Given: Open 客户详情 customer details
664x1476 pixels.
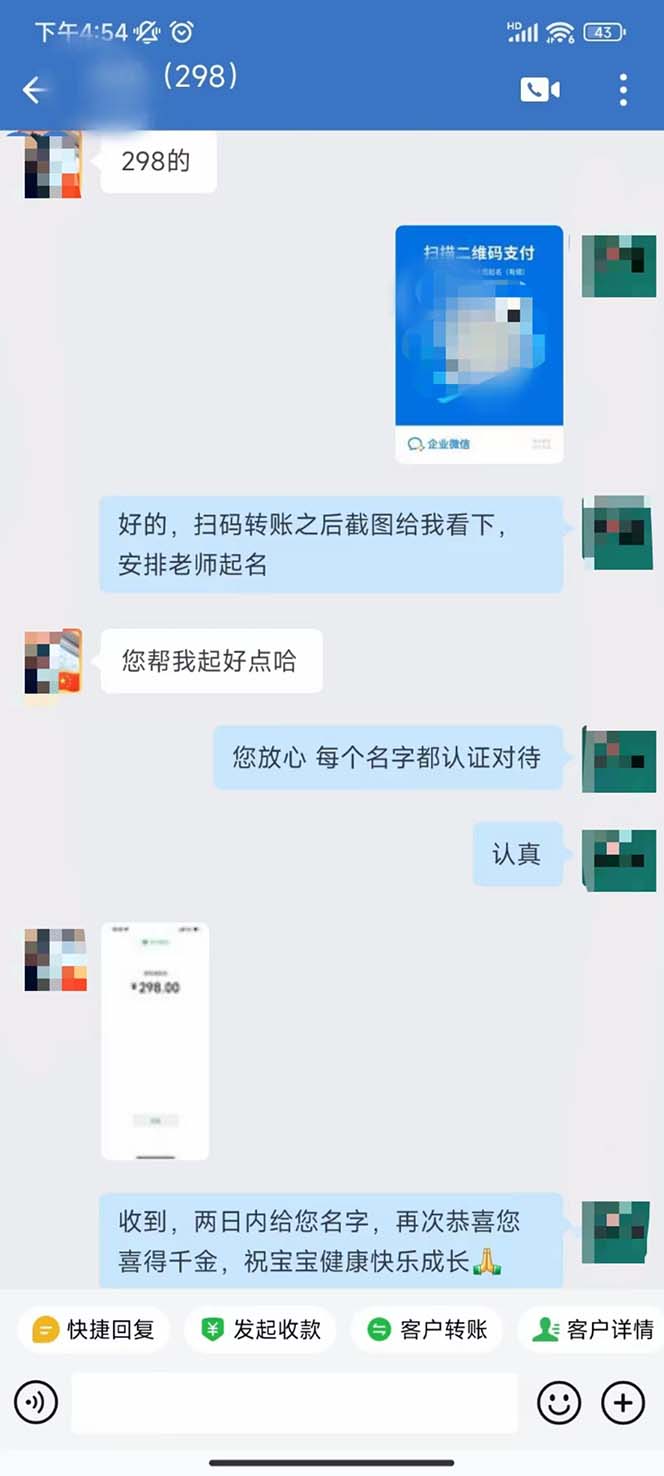Looking at the screenshot, I should (594, 1329).
